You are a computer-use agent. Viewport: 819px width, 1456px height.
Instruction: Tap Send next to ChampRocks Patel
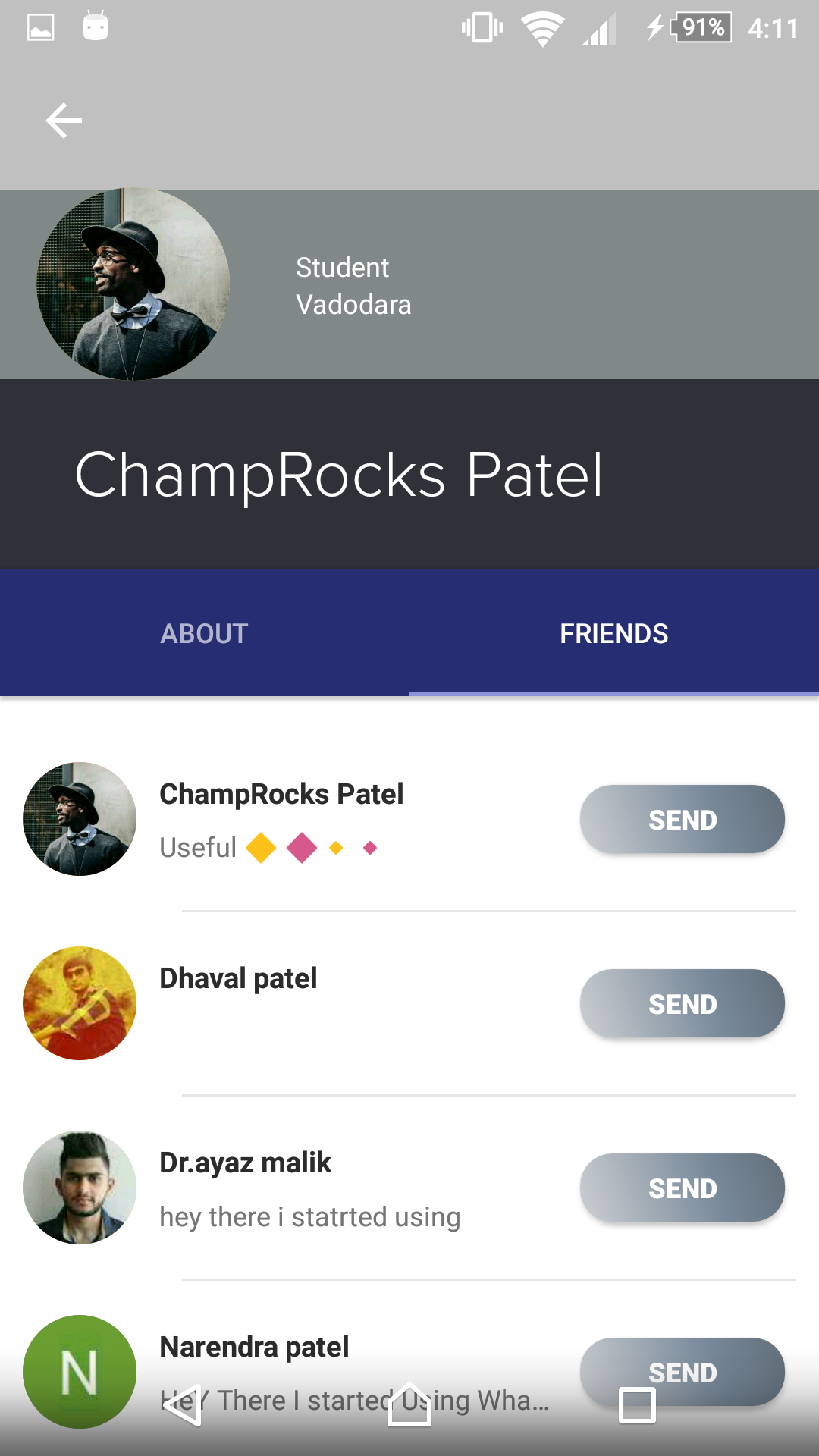[x=682, y=819]
